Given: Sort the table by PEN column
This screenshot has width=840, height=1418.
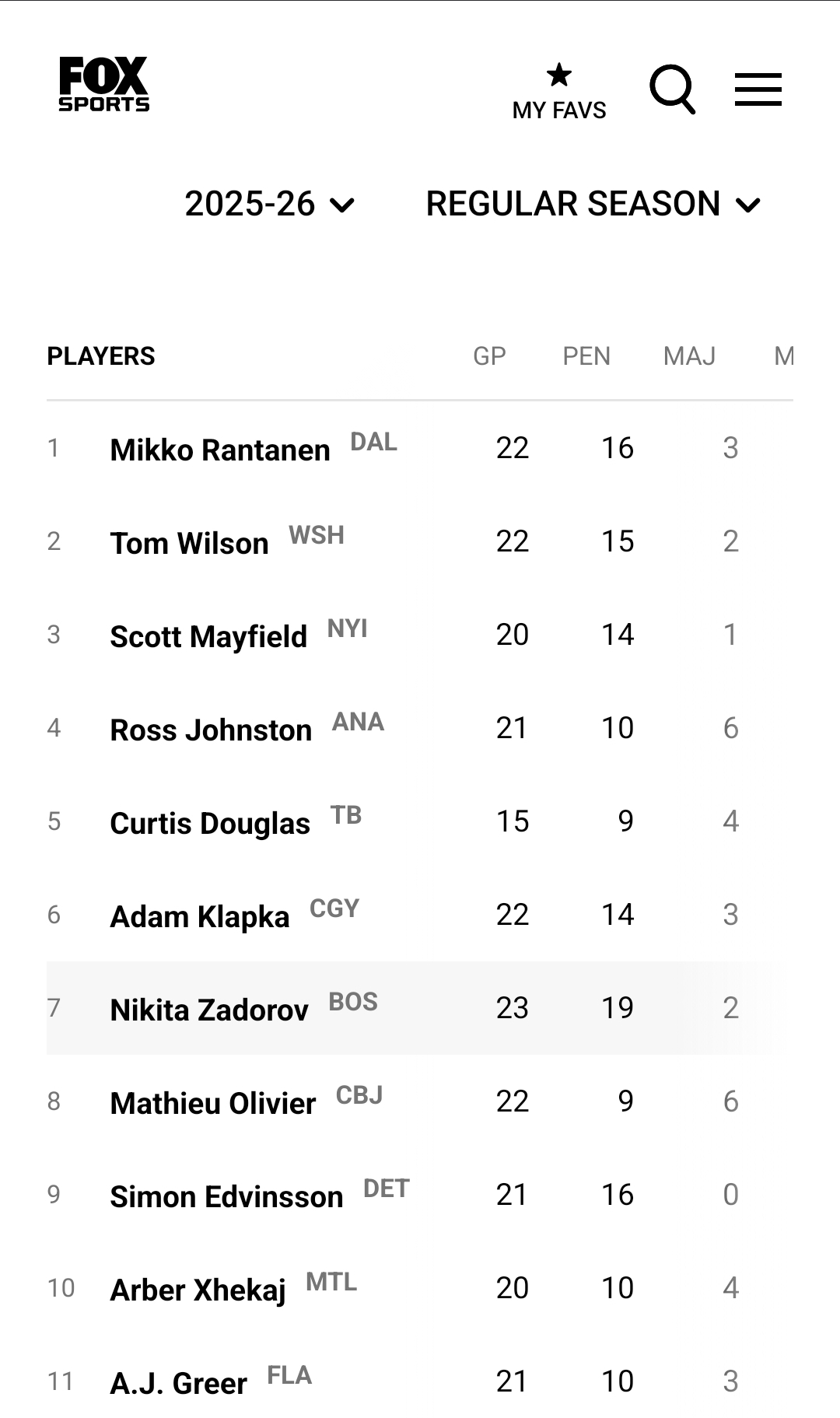Looking at the screenshot, I should coord(586,356).
